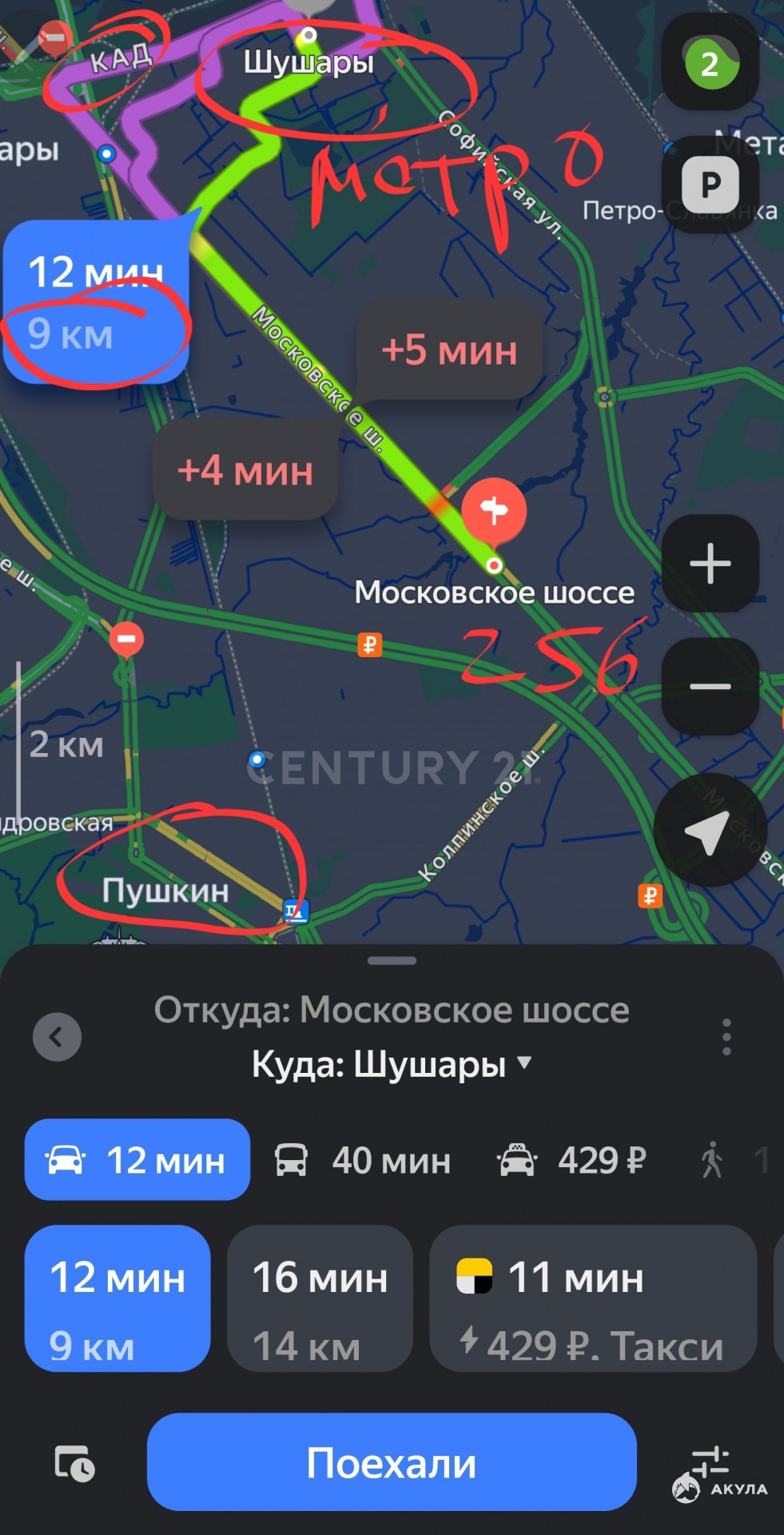784x1535 pixels.
Task: Choose the 12 мин 9 км route card
Action: [117, 1298]
